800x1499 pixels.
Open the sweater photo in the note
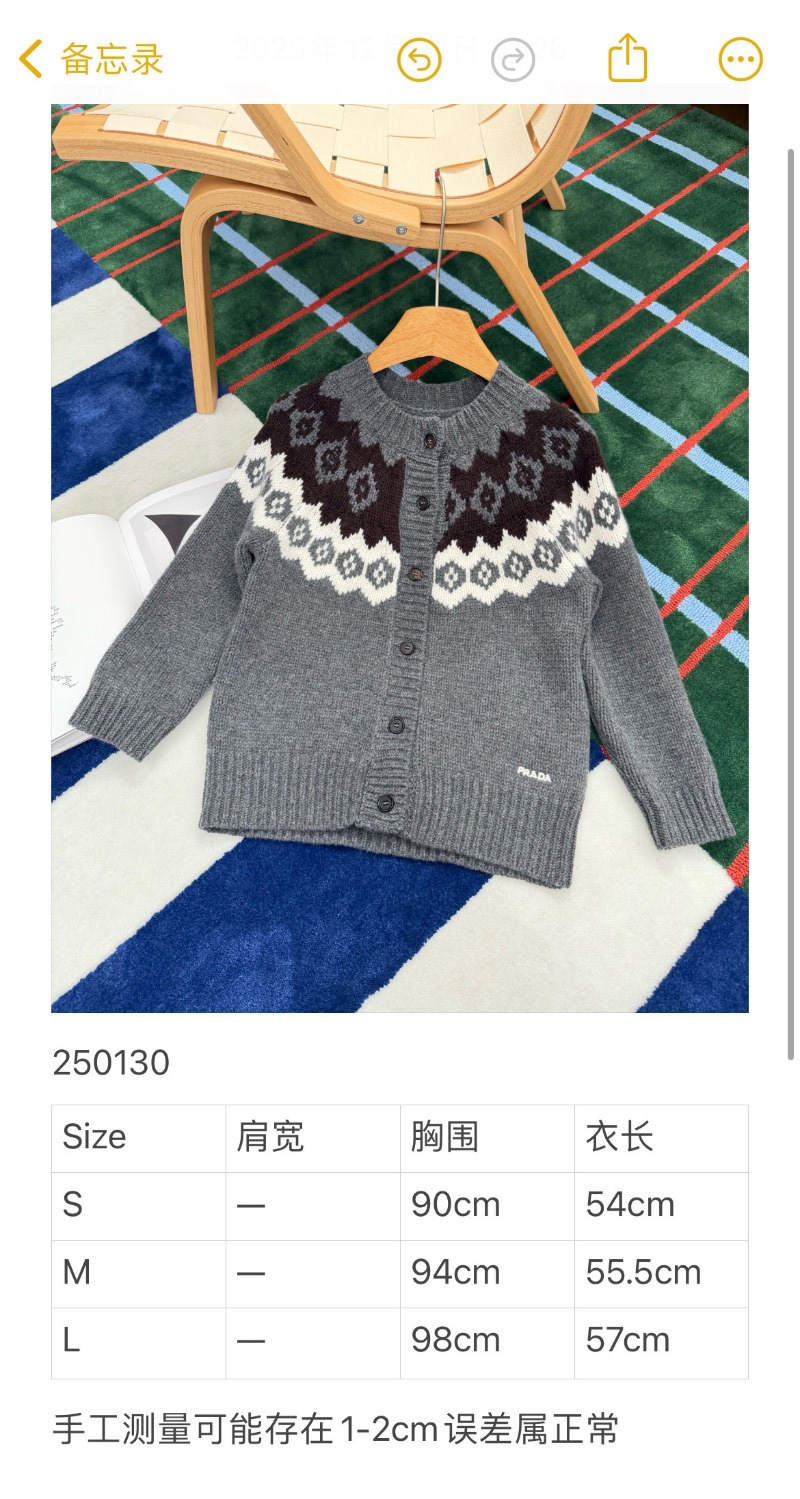tap(400, 560)
